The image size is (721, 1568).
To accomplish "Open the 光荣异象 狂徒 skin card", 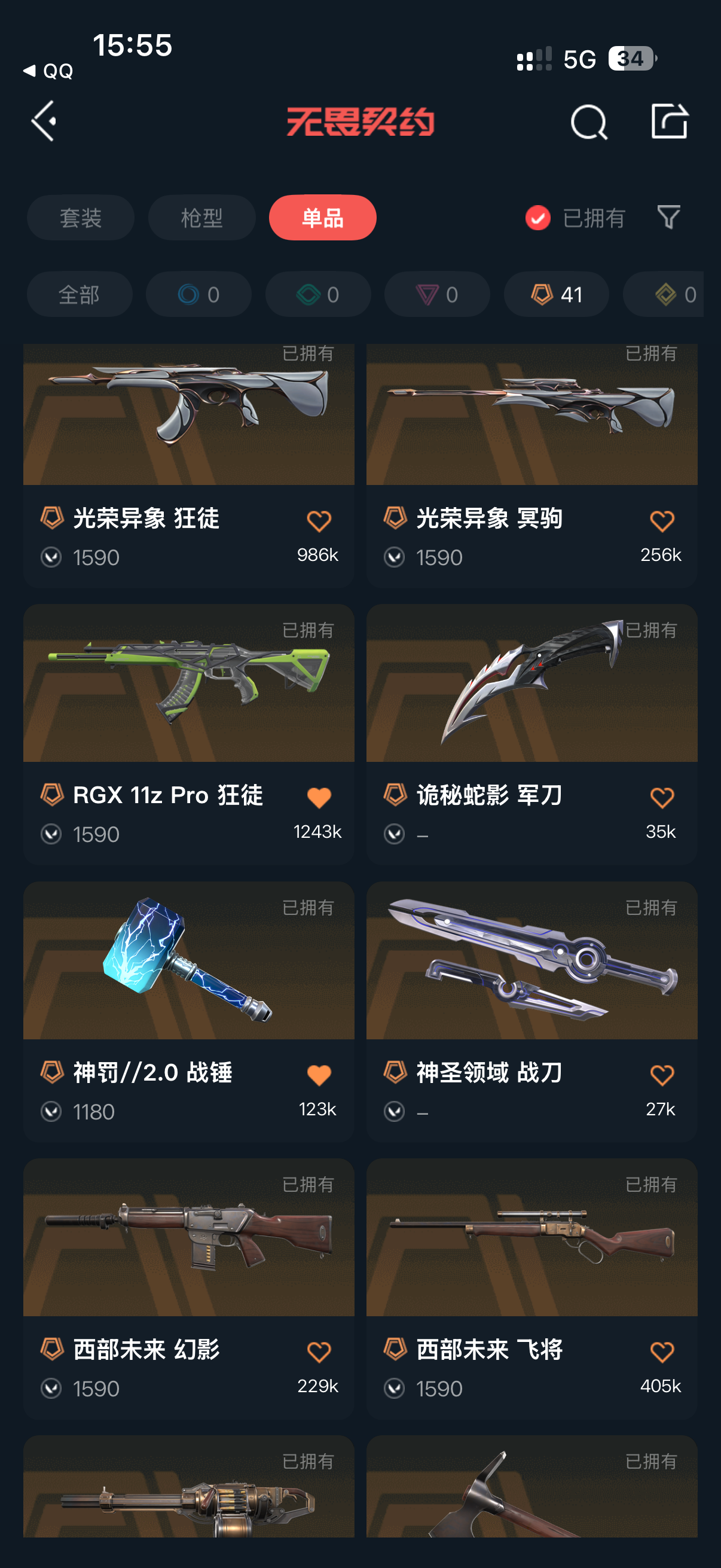I will (188, 466).
